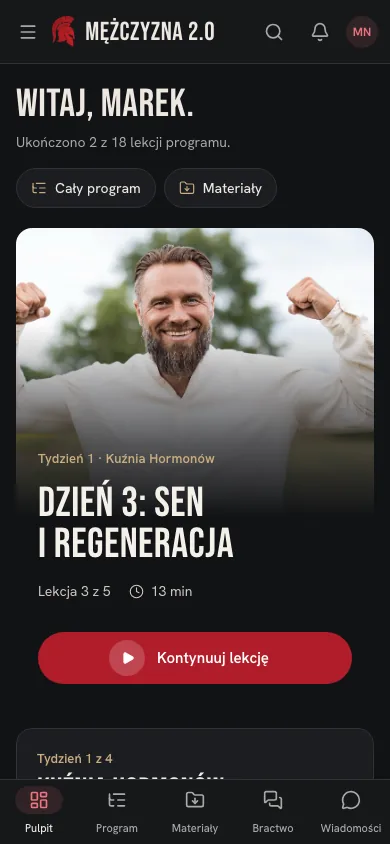390x844 pixels.
Task: Switch to the Materiały tab
Action: tap(195, 812)
